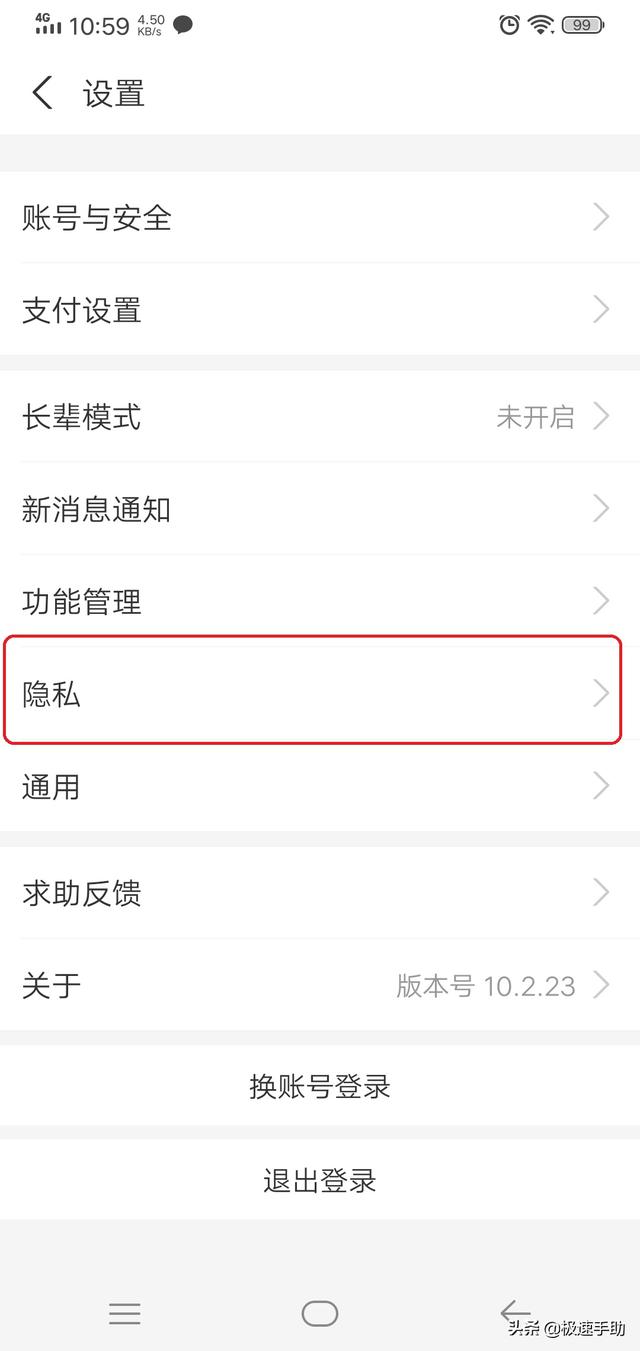Screen dimensions: 640x1351
Task: Tap 换账号登录 to switch account
Action: [320, 1086]
